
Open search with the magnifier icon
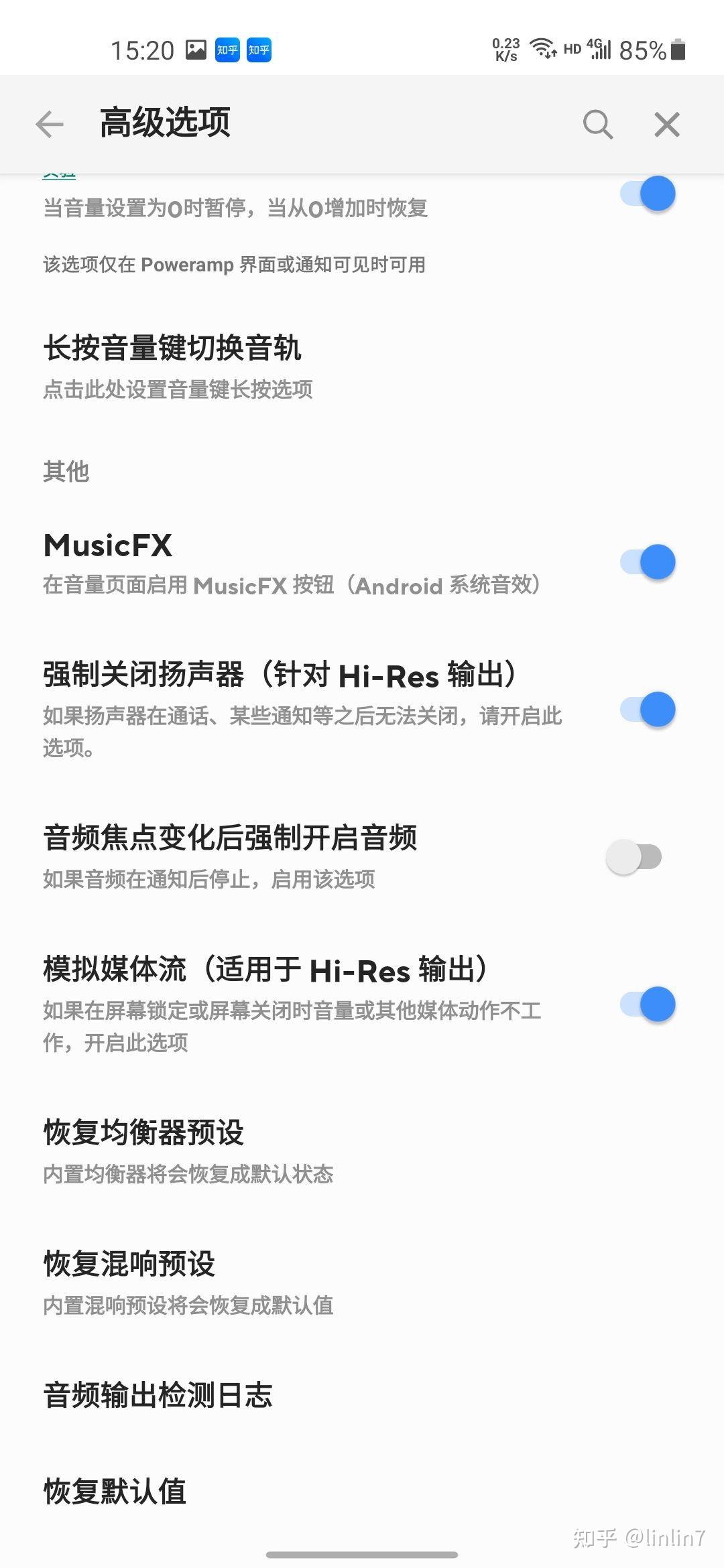[599, 124]
